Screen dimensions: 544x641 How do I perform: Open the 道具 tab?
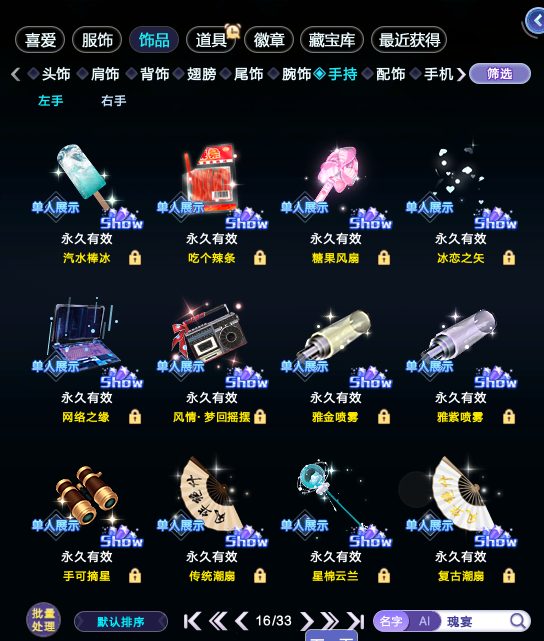coord(210,40)
